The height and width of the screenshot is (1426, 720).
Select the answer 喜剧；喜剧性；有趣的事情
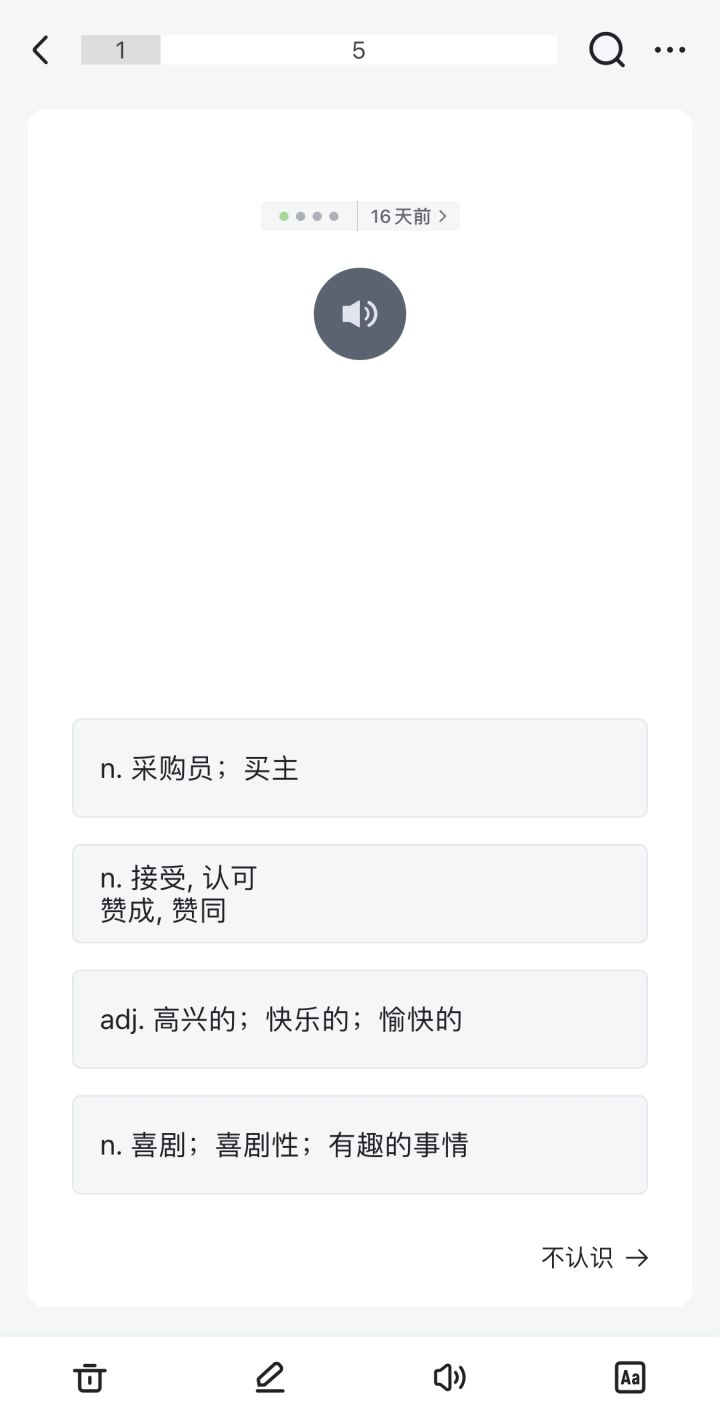coord(360,1145)
